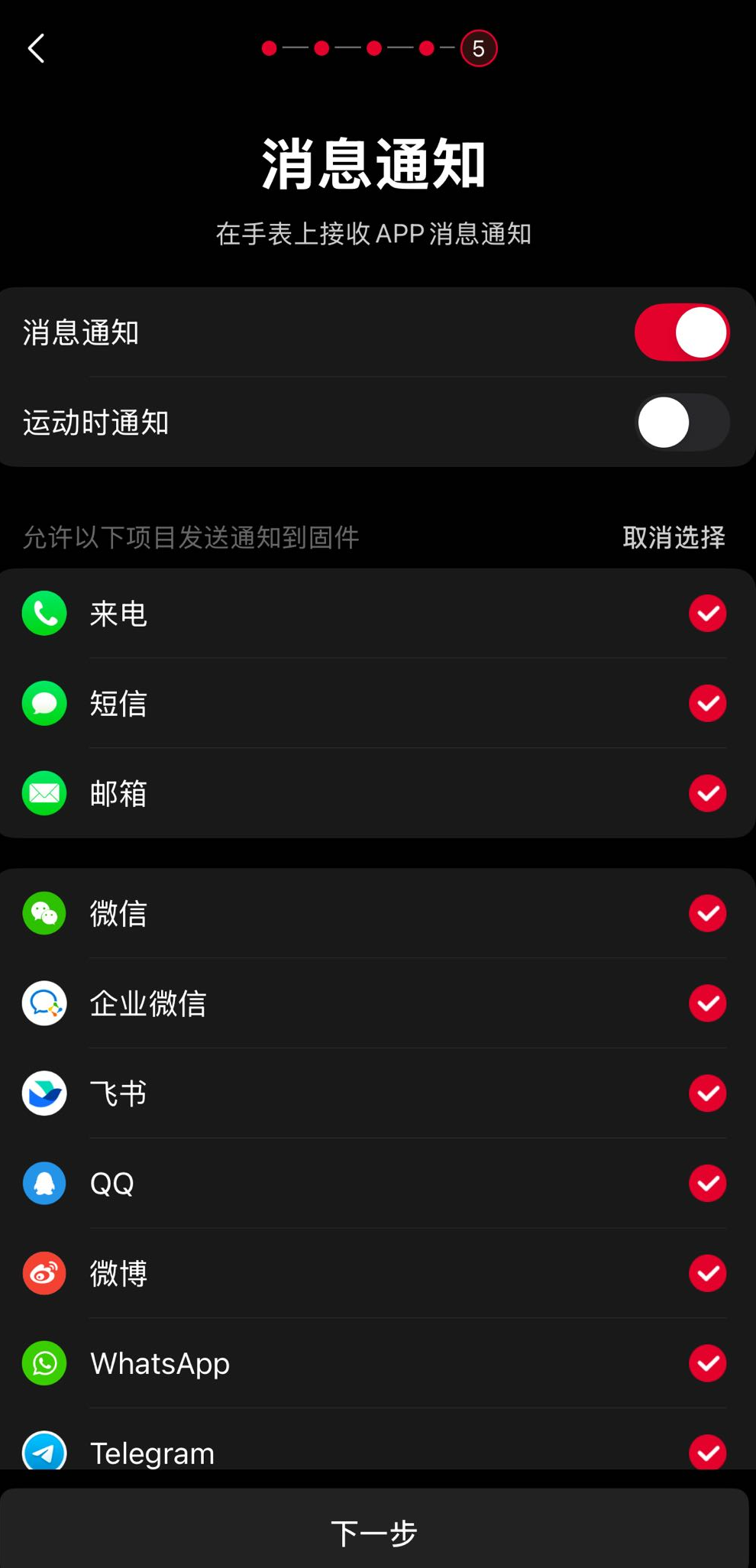Viewport: 756px width, 1568px height.
Task: Uncheck the 飞书 checkbox
Action: 707,1093
